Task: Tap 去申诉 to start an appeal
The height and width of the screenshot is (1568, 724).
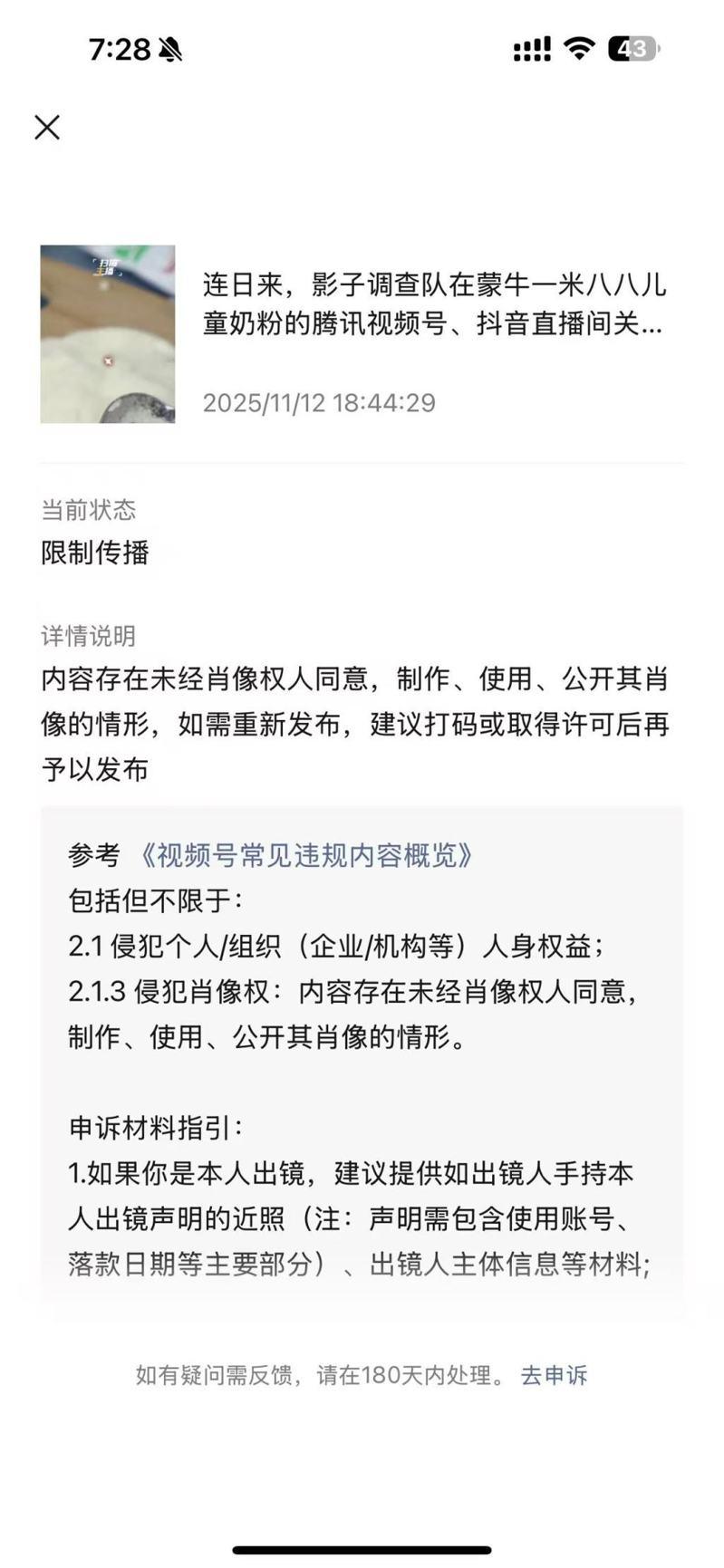Action: point(555,1375)
